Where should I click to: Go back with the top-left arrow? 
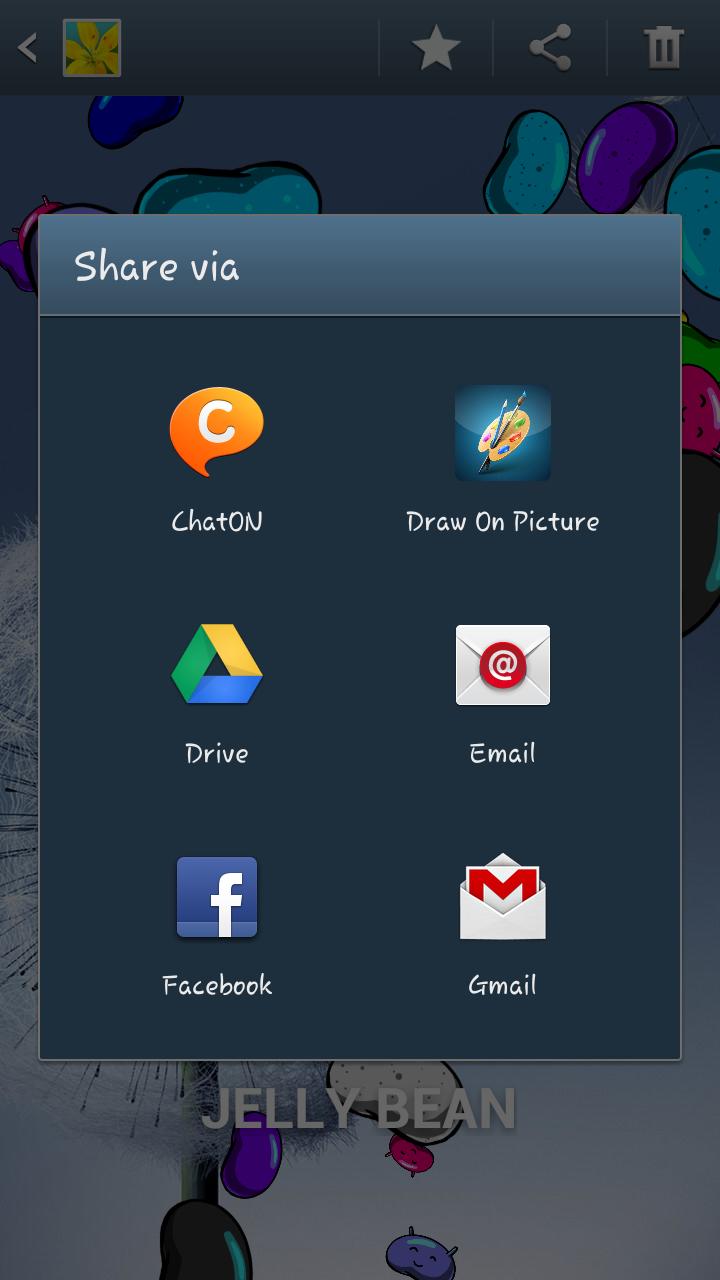(28, 47)
